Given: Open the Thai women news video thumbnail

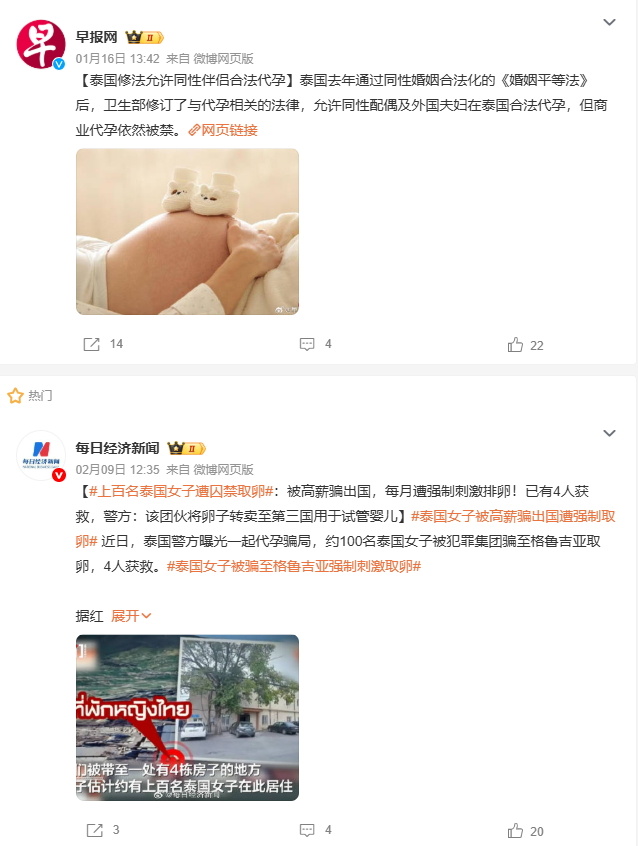Looking at the screenshot, I should pyautogui.click(x=187, y=717).
